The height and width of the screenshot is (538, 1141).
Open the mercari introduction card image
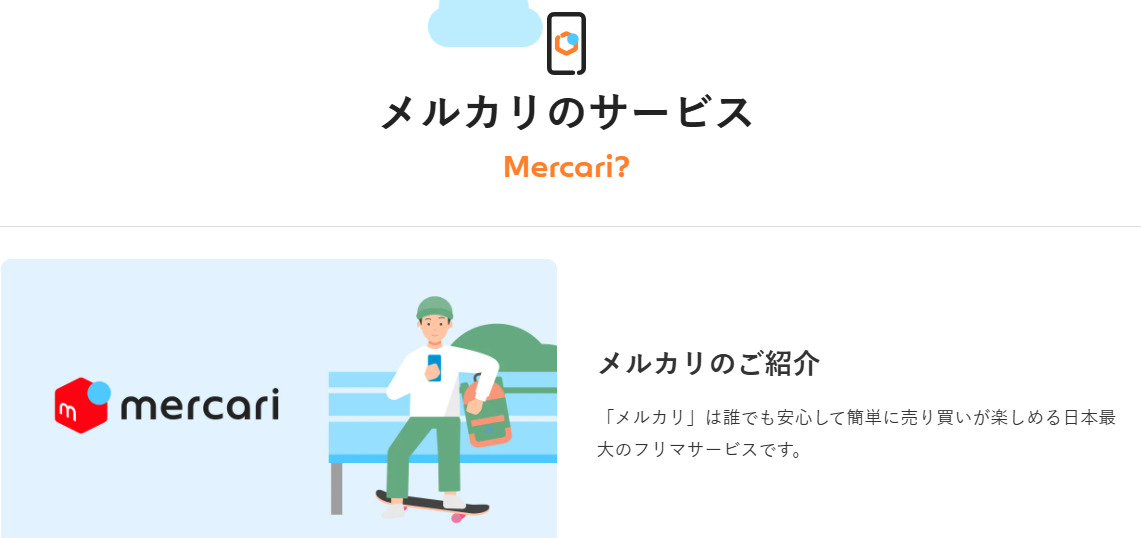(x=278, y=399)
